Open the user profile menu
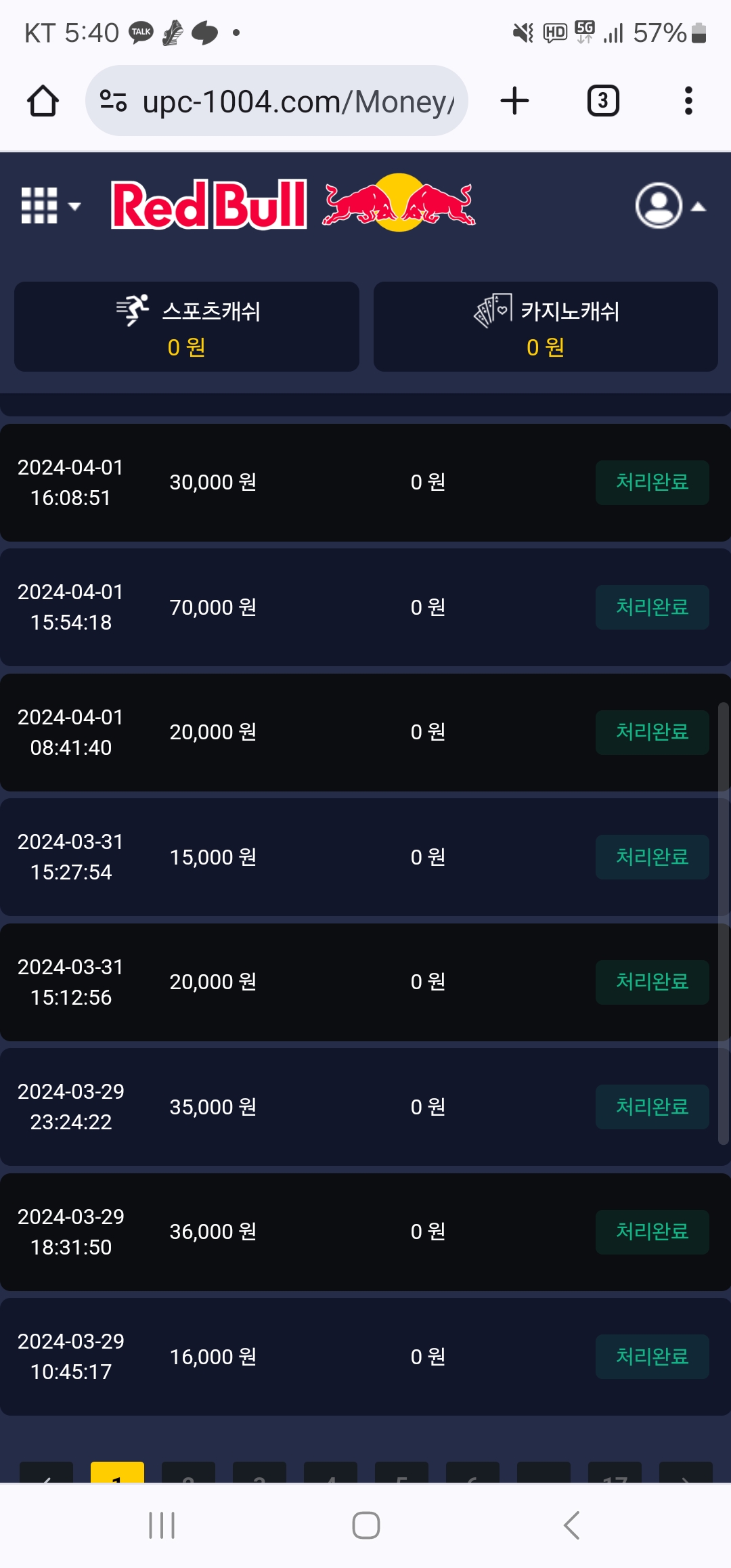 coord(669,205)
